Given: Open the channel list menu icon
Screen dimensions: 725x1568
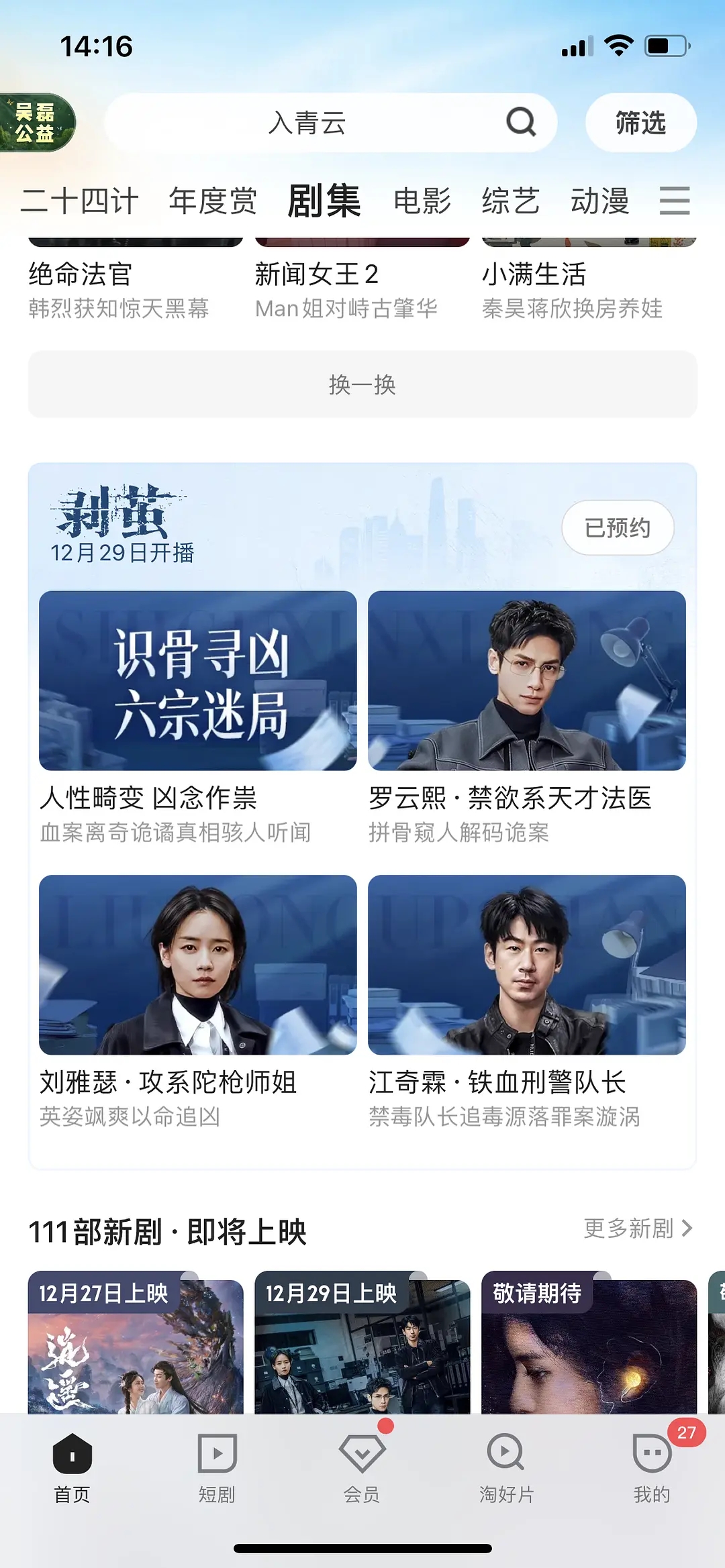Looking at the screenshot, I should pos(674,201).
